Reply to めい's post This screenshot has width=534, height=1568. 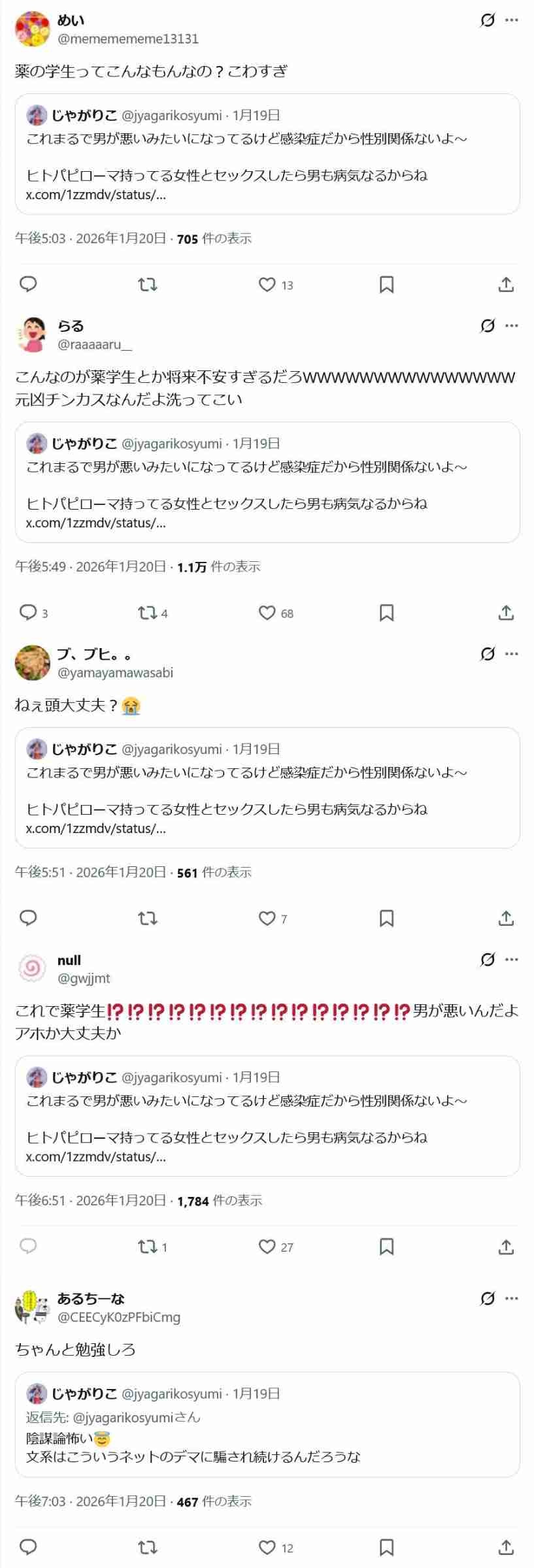[28, 285]
